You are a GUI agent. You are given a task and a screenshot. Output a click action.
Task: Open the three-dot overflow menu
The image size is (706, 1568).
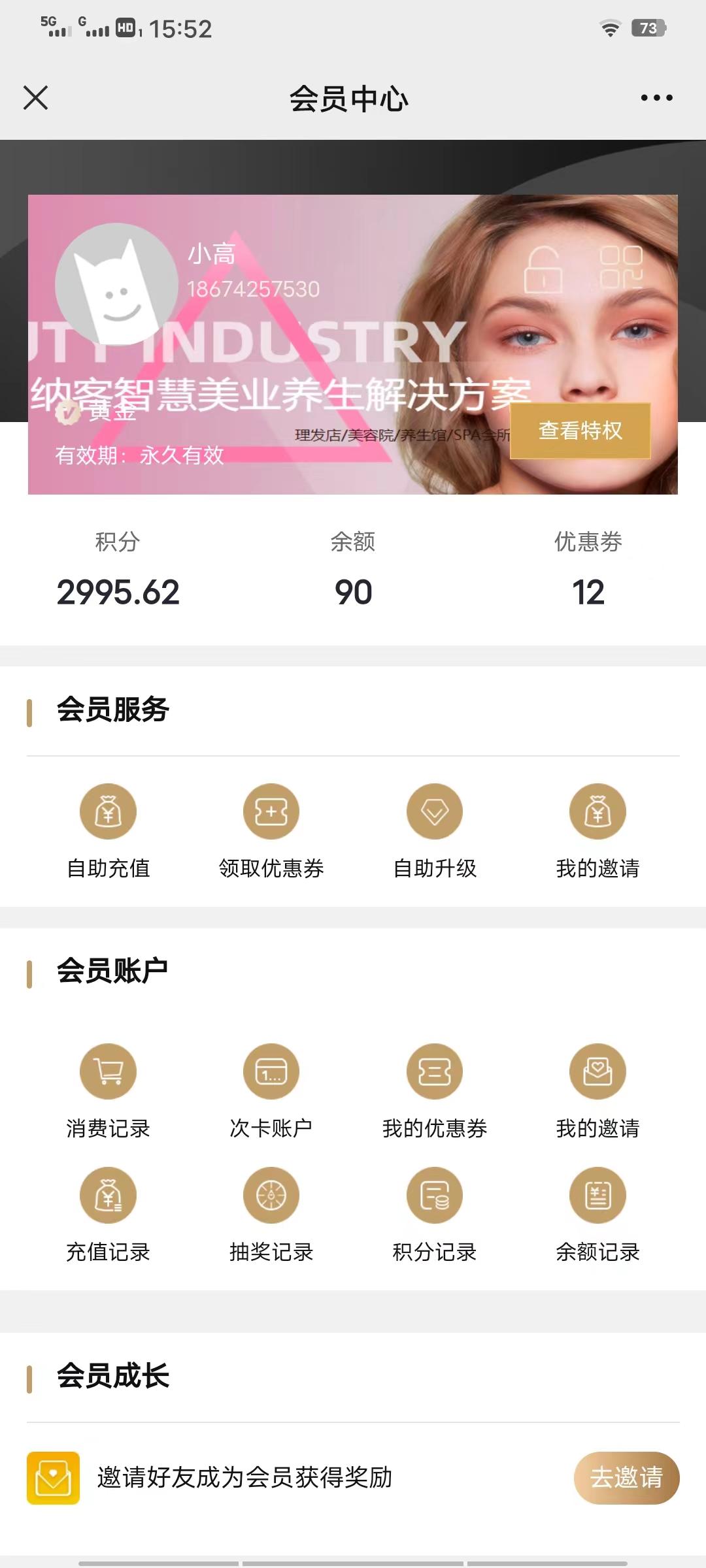(x=656, y=98)
